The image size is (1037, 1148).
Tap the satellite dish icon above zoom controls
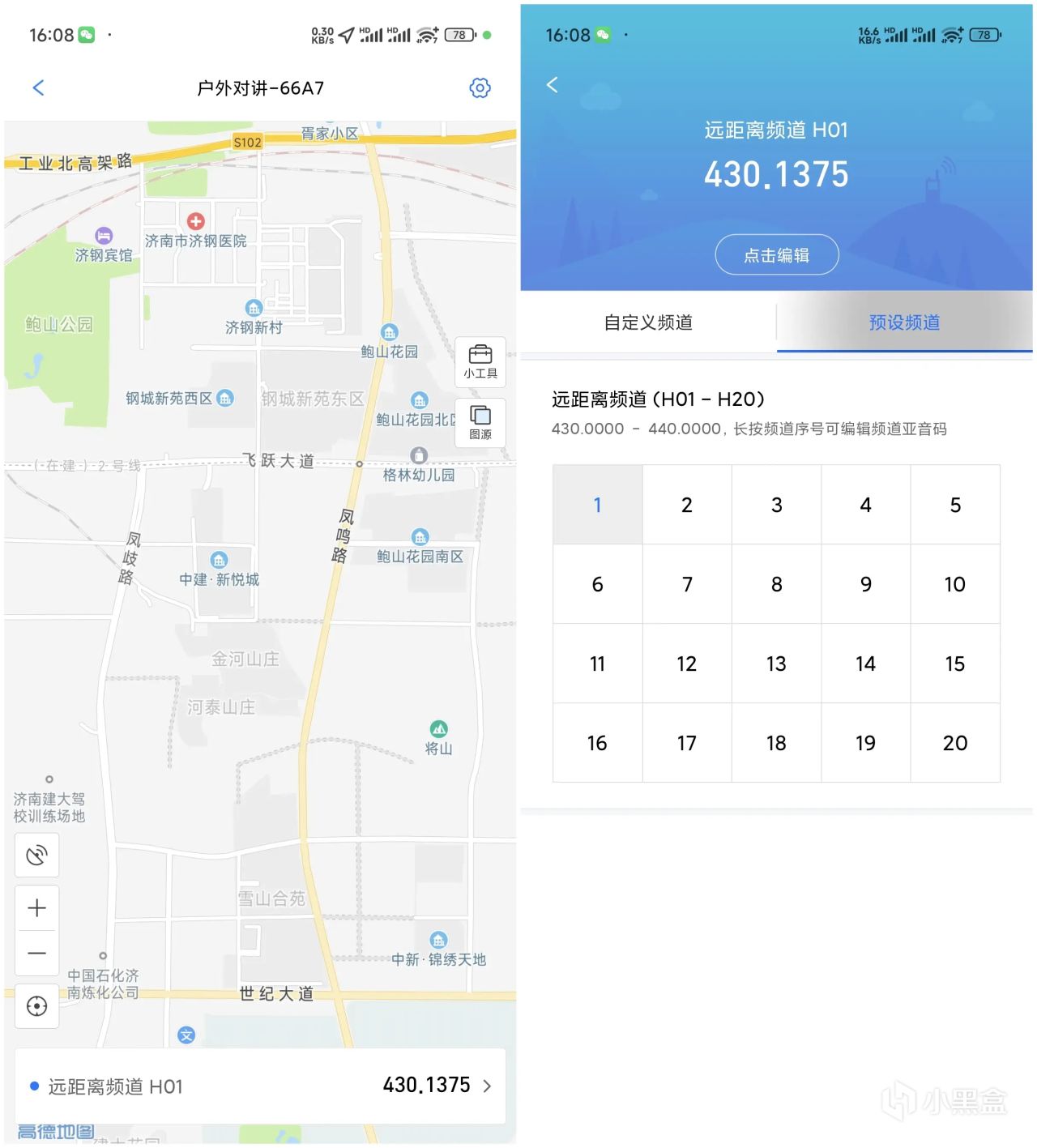(x=37, y=855)
